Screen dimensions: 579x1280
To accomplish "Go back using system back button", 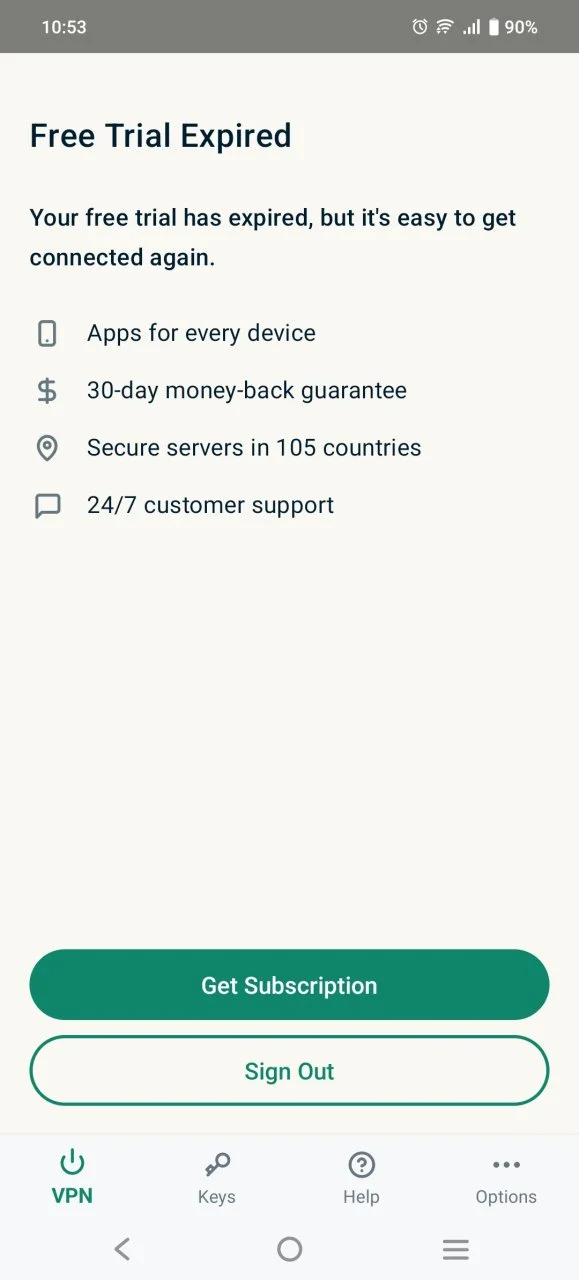I will [122, 1249].
